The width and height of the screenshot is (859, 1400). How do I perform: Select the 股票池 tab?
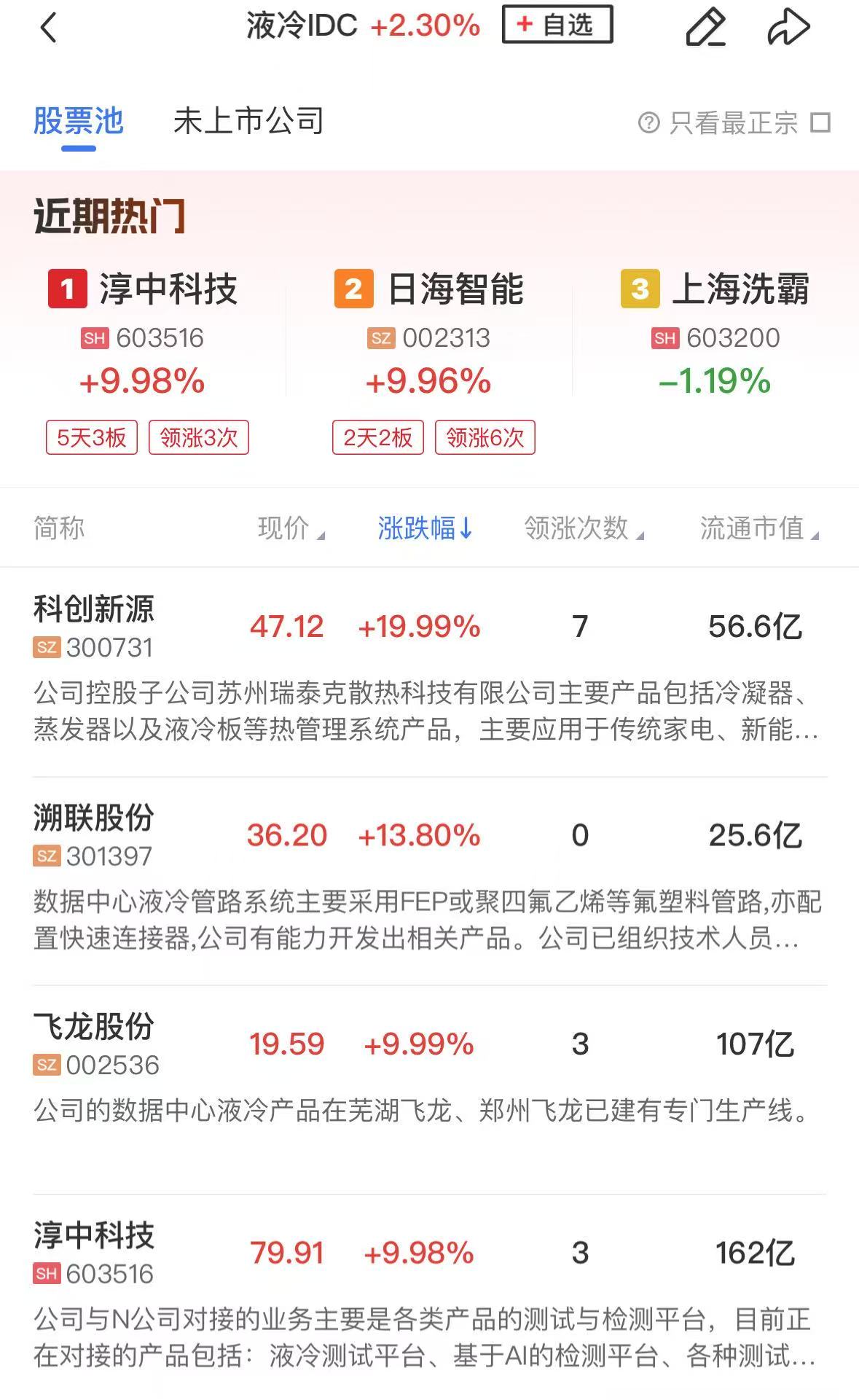point(79,121)
